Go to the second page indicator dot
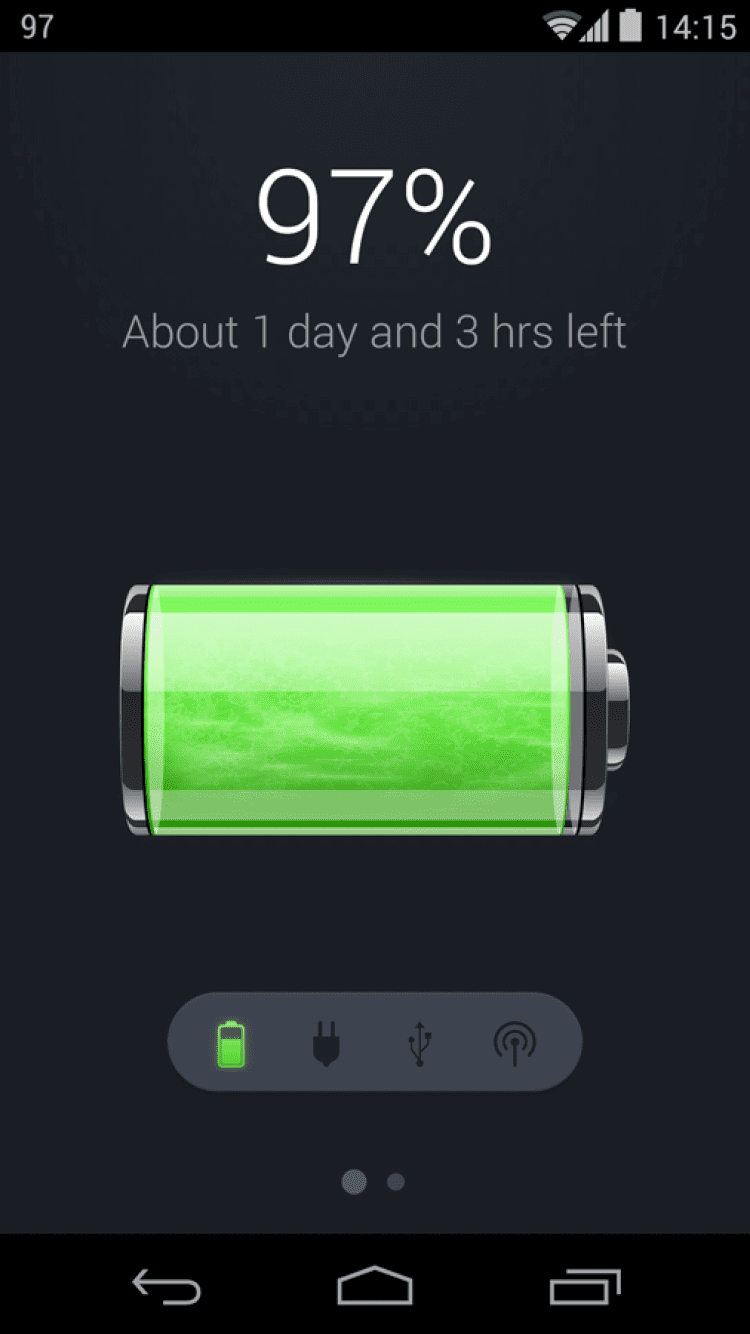 396,1182
